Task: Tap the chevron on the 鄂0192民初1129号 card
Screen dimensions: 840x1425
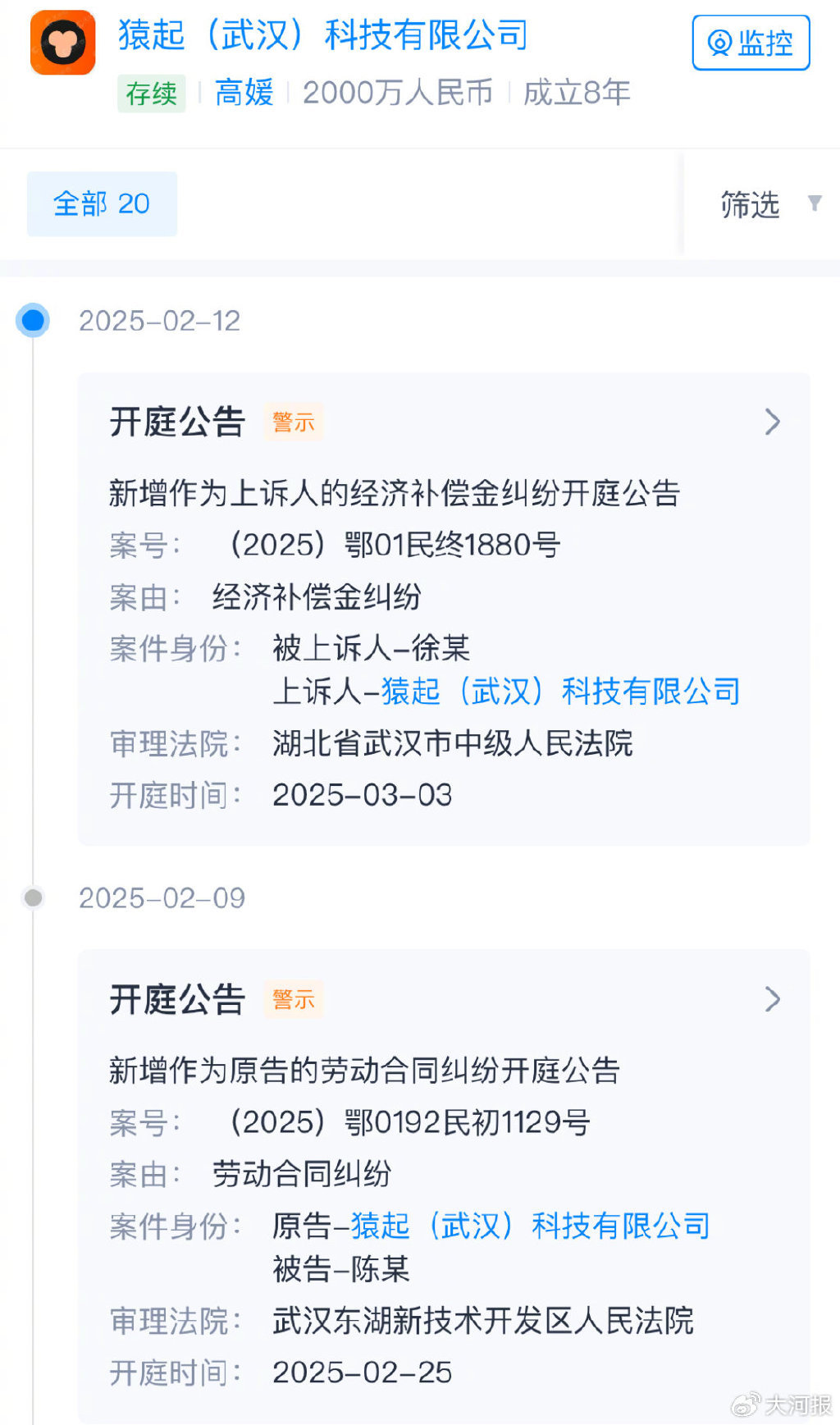Action: tap(772, 999)
